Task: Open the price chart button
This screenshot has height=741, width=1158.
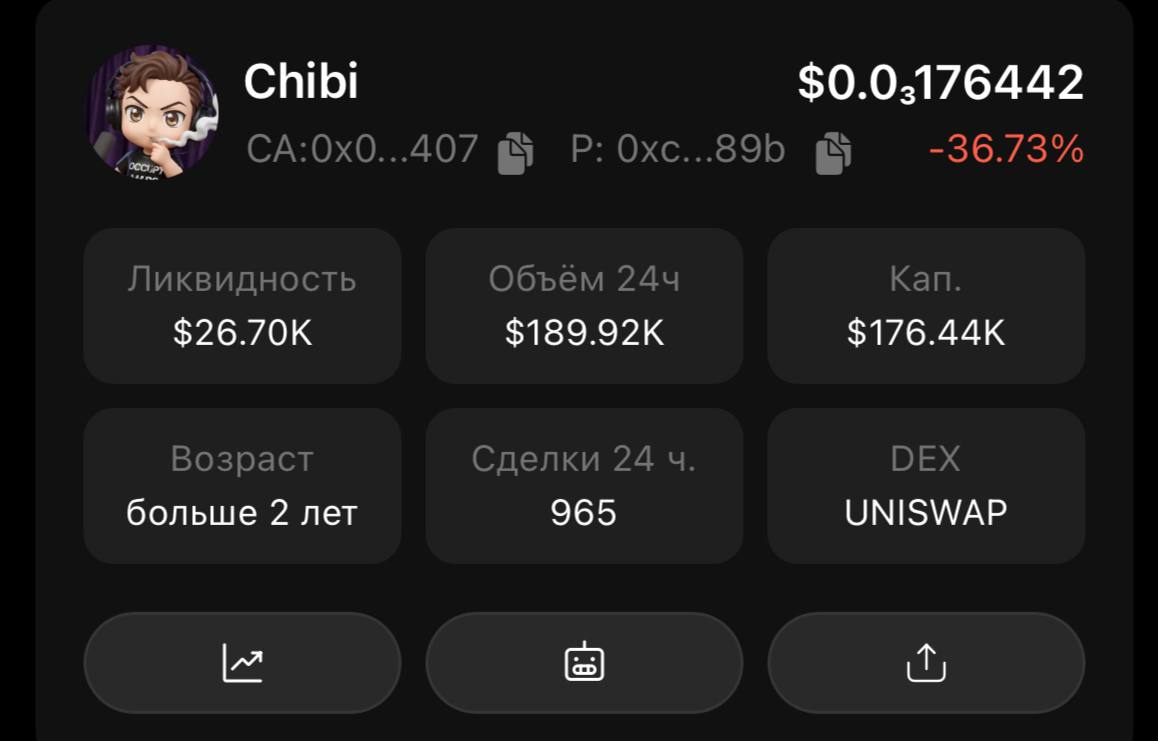Action: [x=242, y=663]
